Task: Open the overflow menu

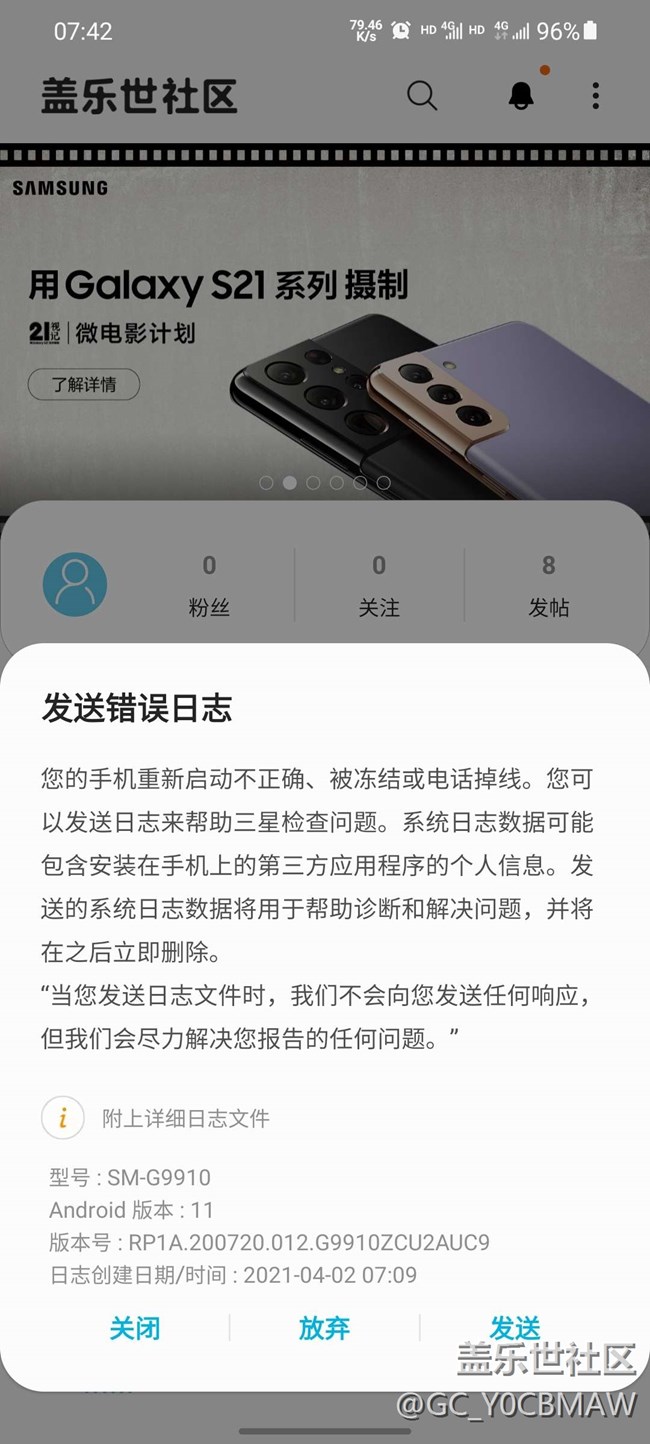Action: [x=595, y=96]
